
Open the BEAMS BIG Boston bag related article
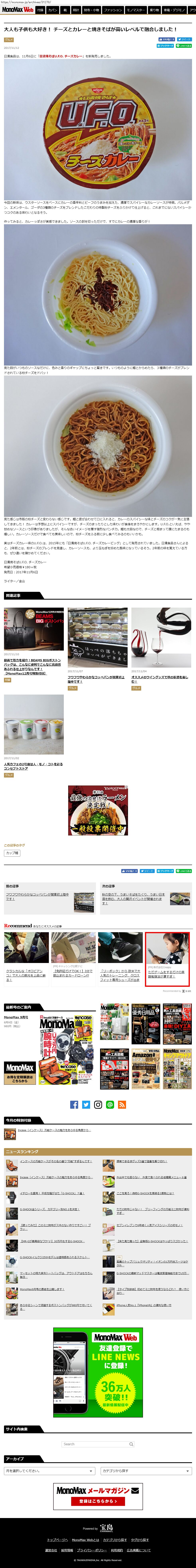click(x=33, y=666)
